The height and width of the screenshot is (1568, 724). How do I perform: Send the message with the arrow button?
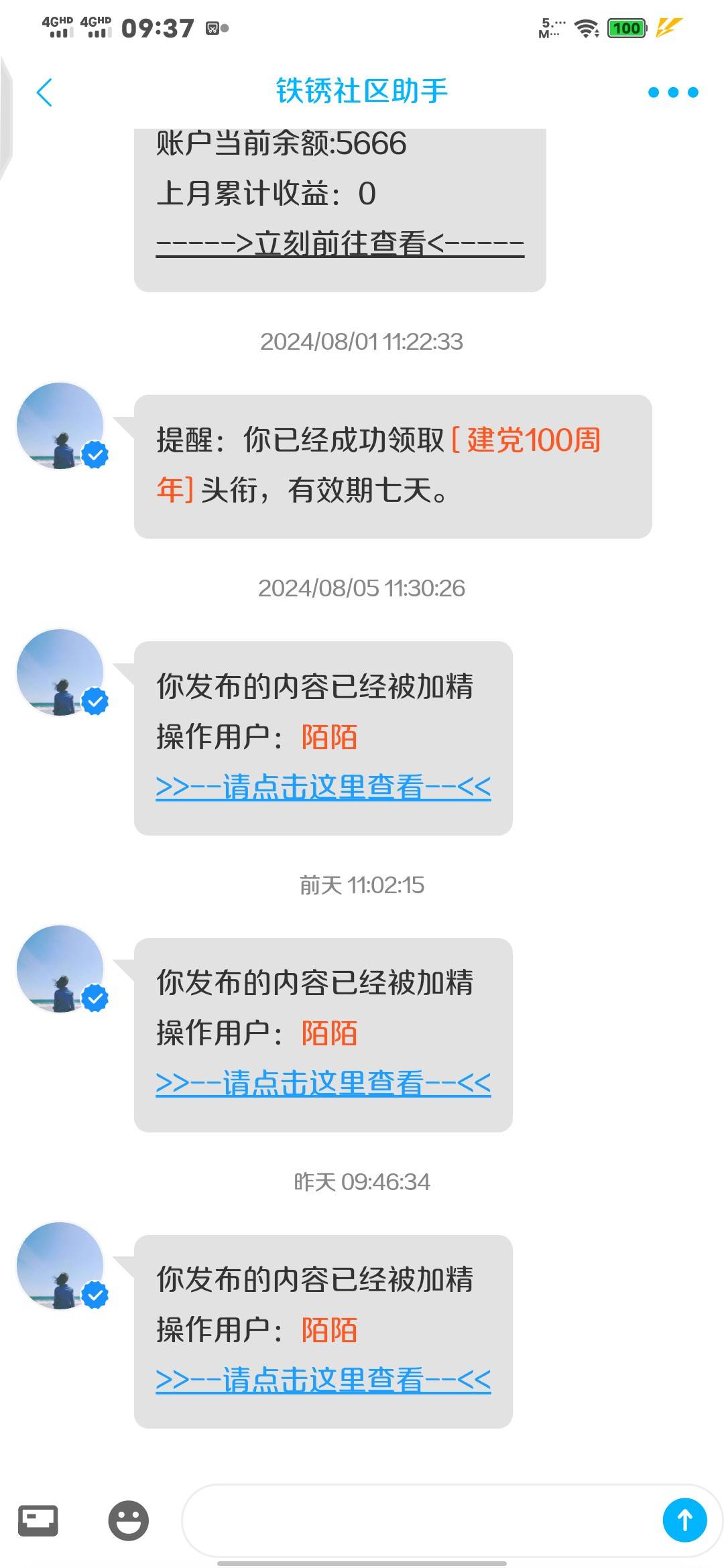(x=684, y=1520)
